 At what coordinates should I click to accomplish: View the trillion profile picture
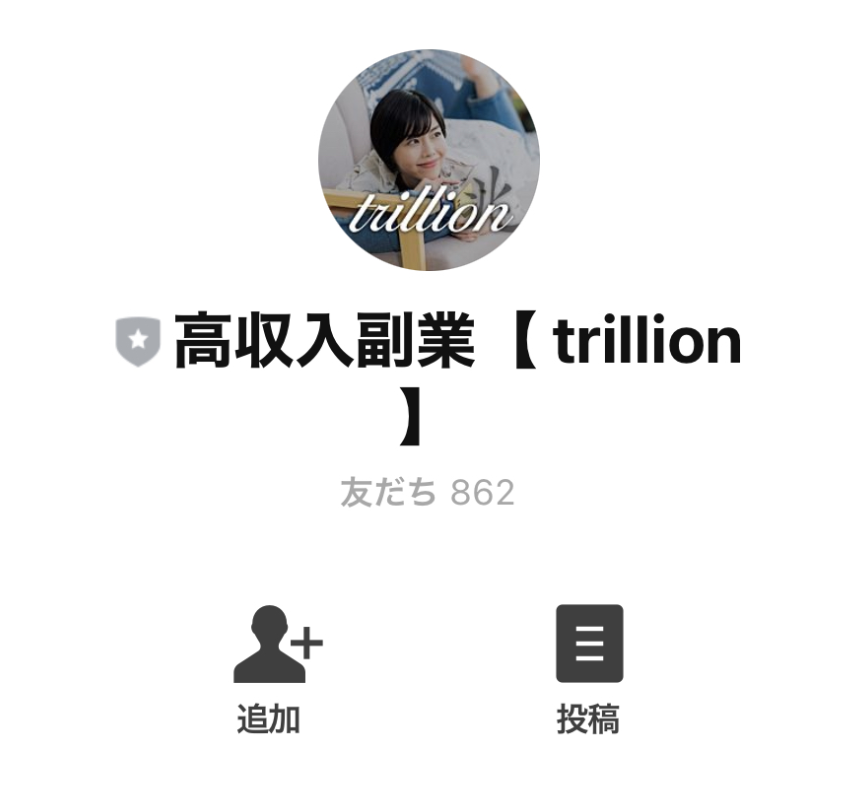(x=428, y=160)
